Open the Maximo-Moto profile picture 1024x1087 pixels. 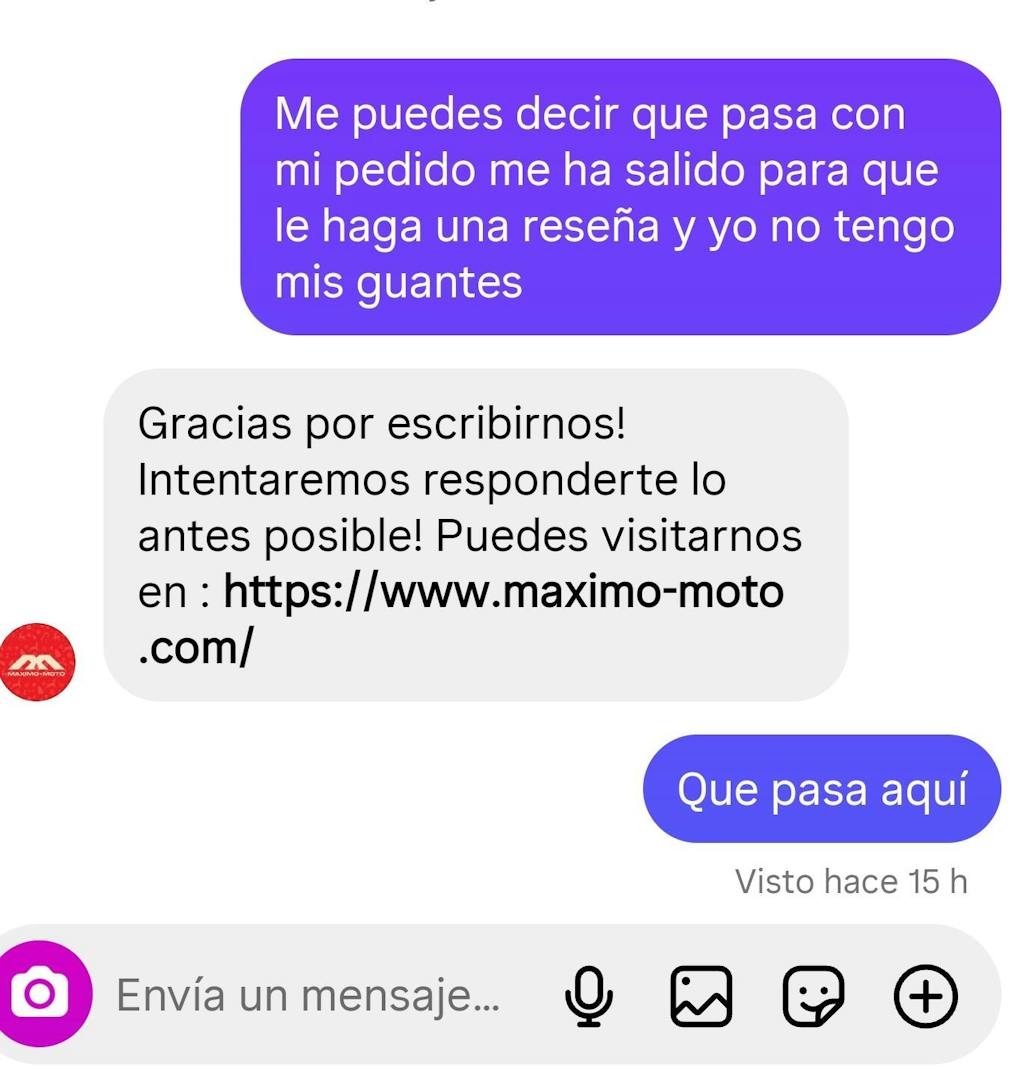pyautogui.click(x=36, y=661)
